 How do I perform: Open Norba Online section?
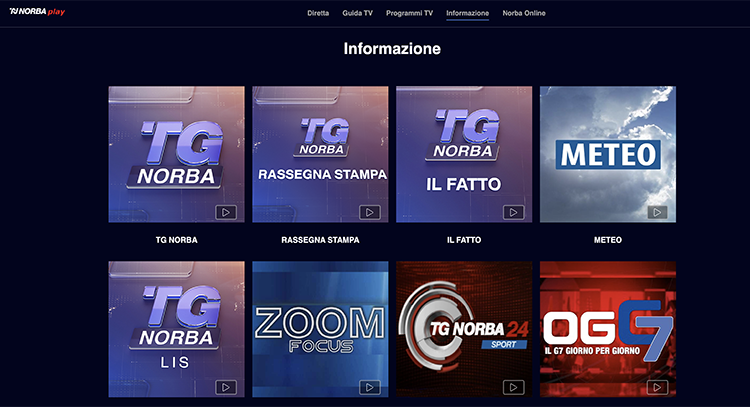point(524,13)
